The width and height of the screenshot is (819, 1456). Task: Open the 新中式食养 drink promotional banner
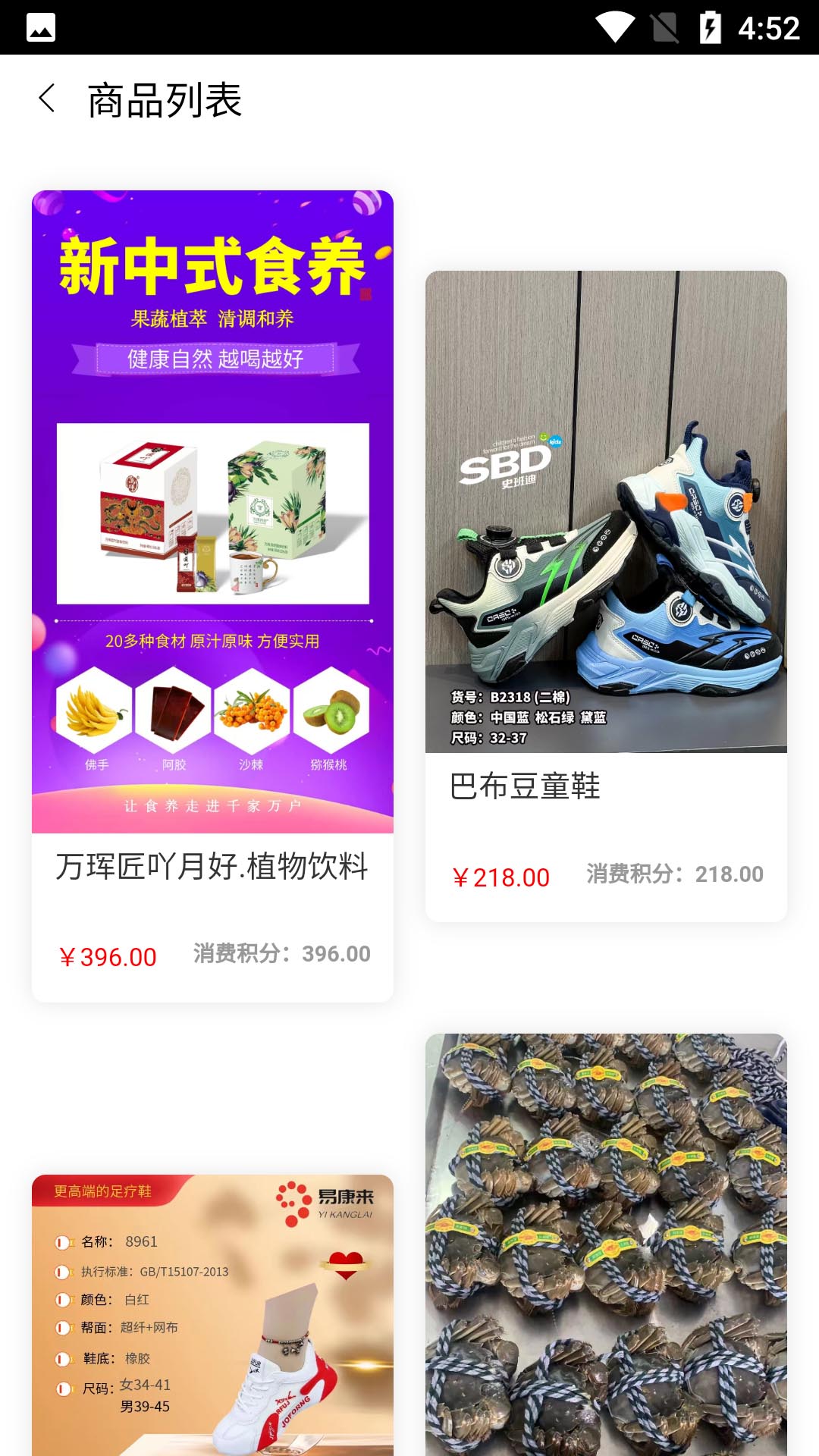pos(212,508)
